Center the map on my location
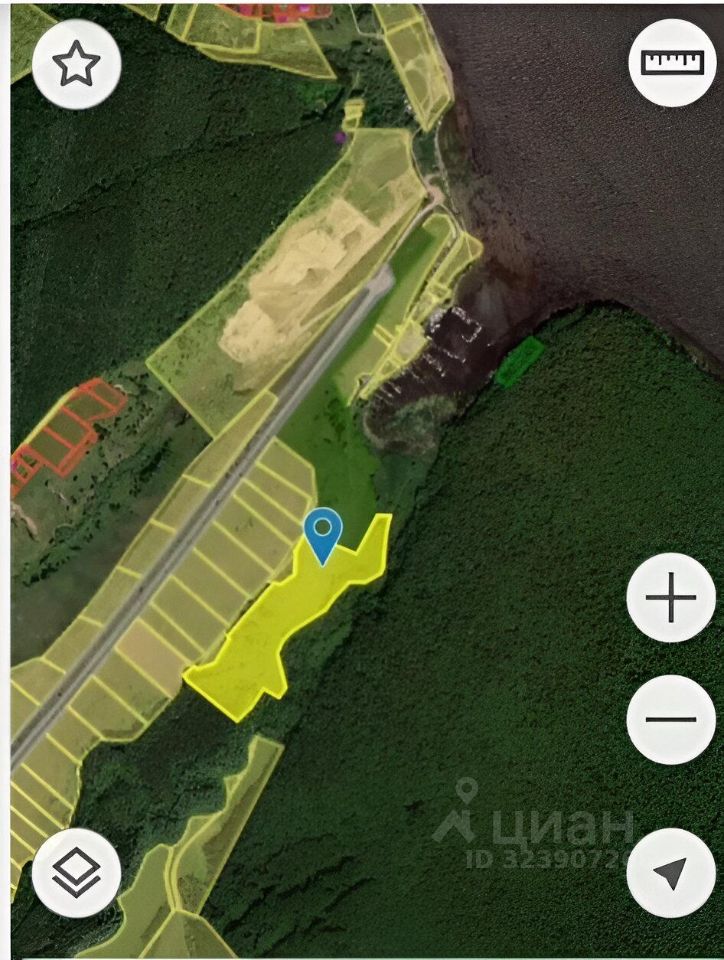Viewport: 724px width, 960px height. coord(671,873)
